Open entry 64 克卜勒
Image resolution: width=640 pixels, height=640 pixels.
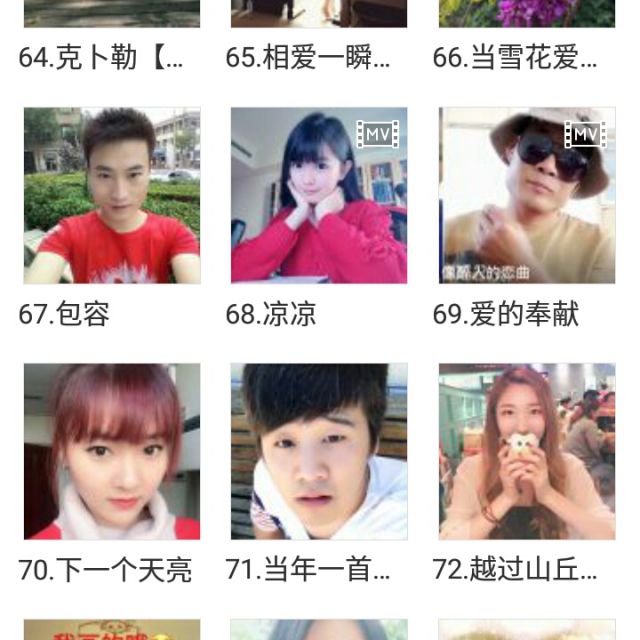101,57
